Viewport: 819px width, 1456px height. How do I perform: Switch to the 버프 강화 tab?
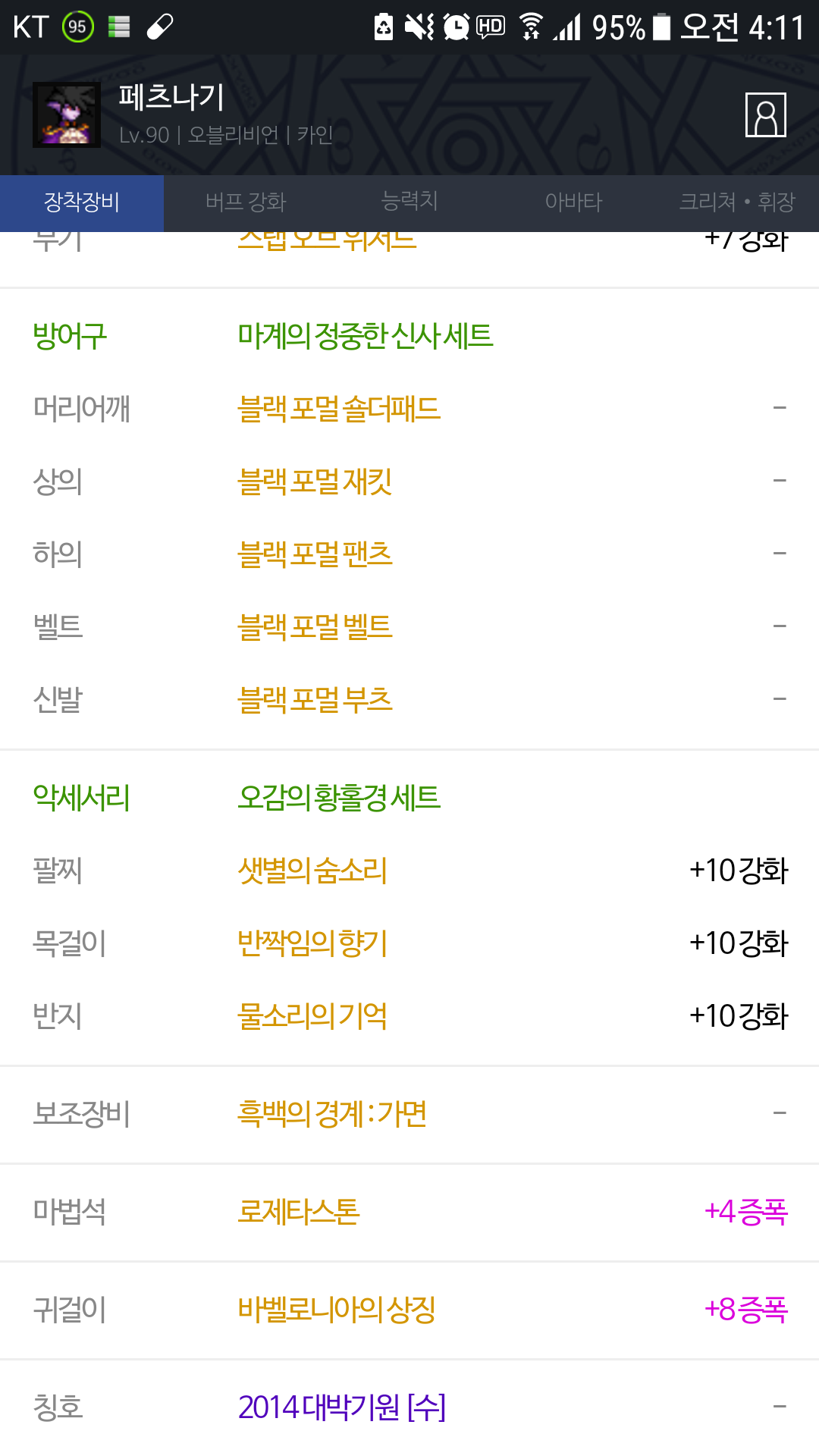[246, 202]
